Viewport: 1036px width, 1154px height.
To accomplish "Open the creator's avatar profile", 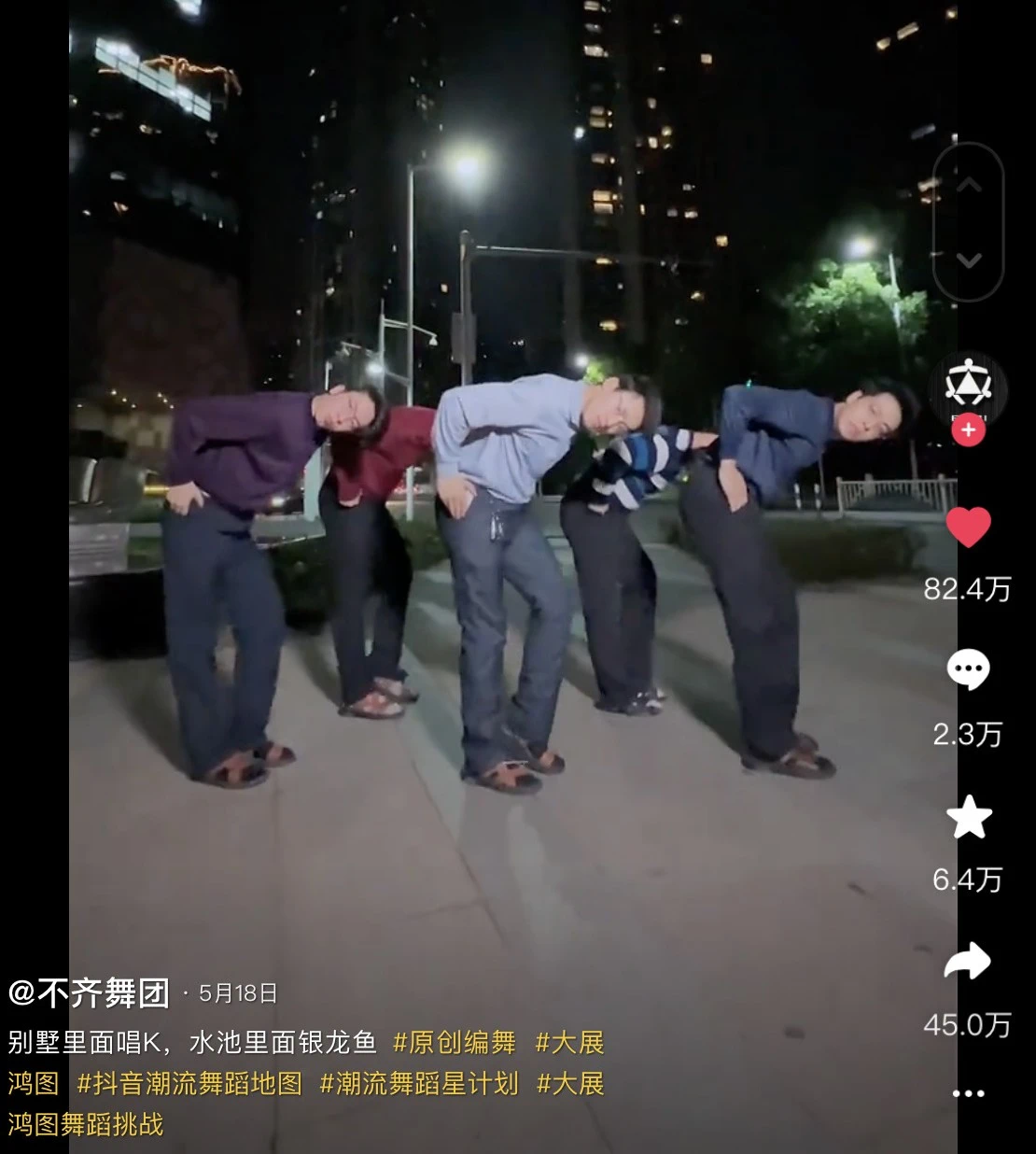I will pyautogui.click(x=968, y=385).
